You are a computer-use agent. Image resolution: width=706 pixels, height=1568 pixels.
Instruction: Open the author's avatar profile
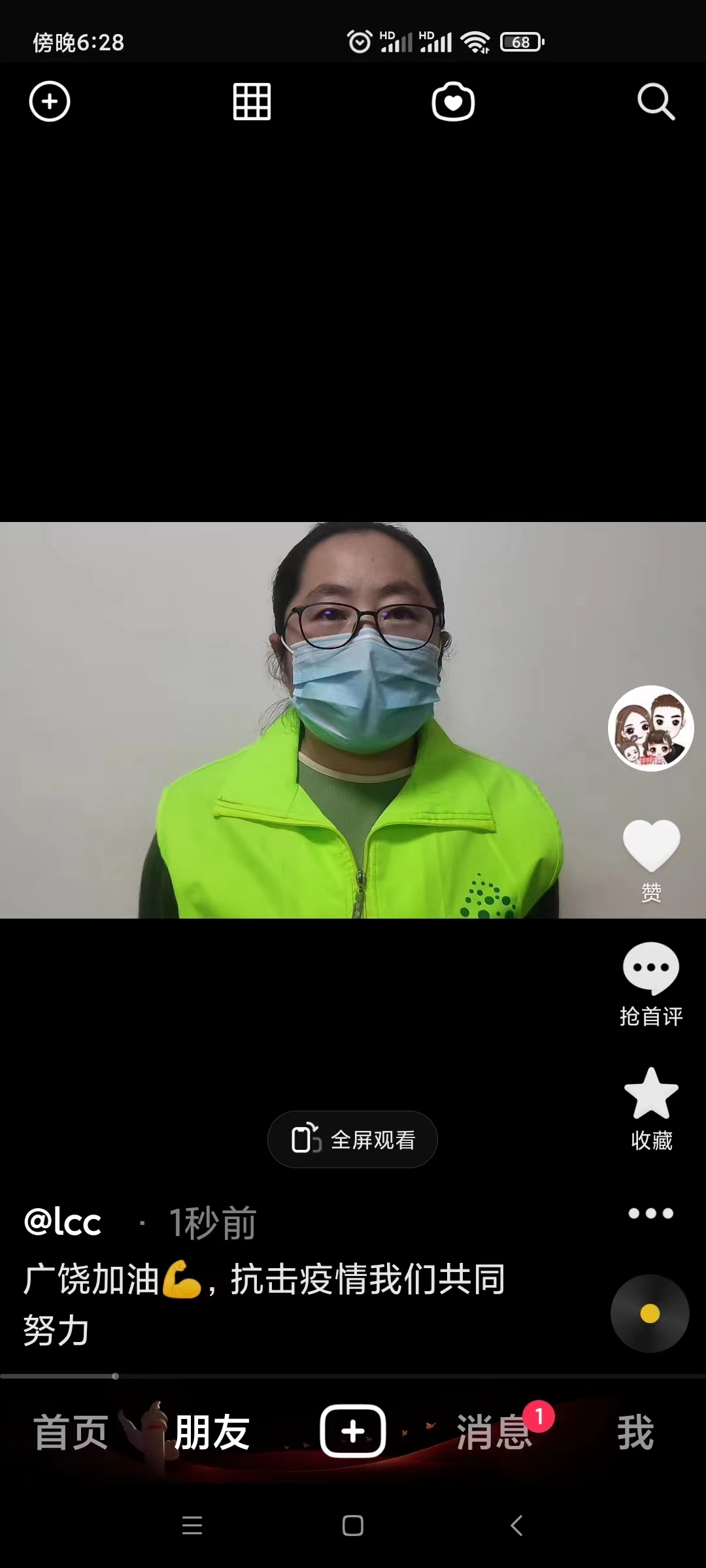[x=651, y=728]
